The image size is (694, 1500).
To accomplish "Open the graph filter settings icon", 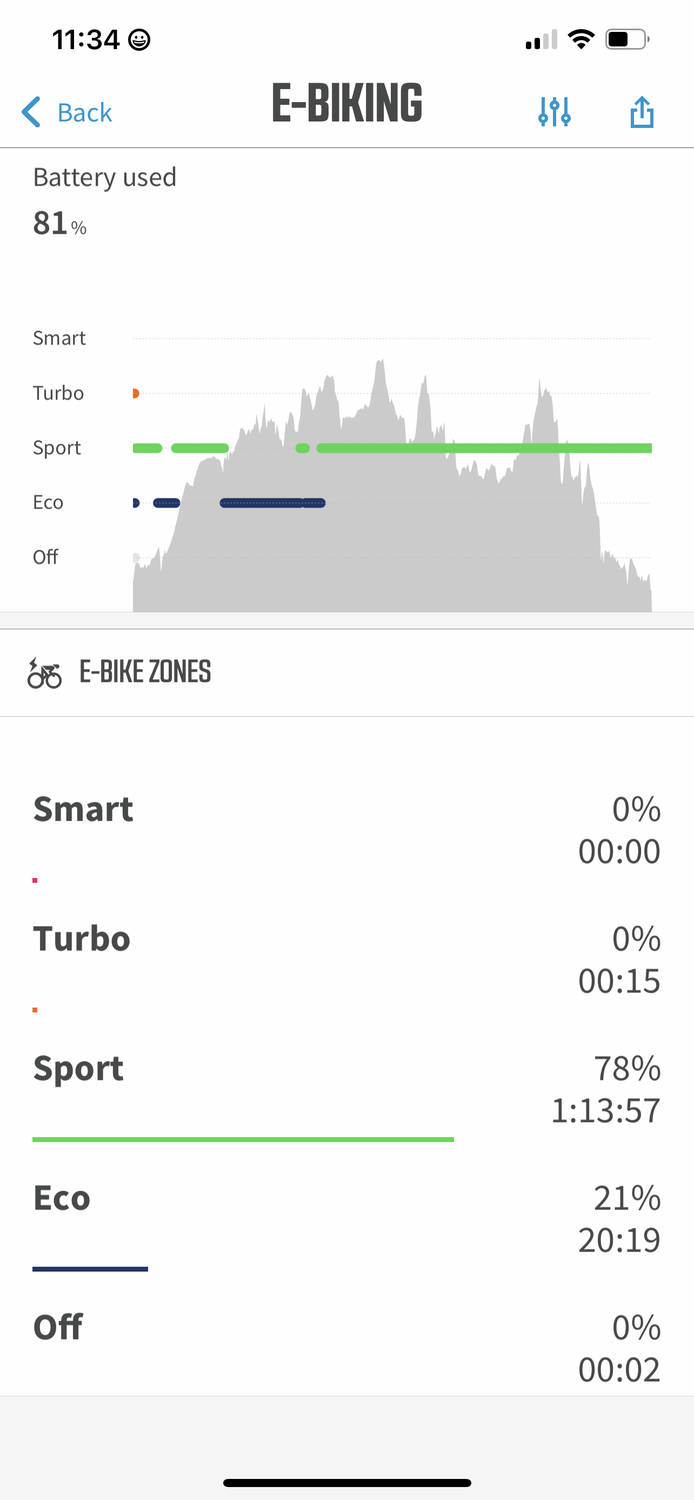I will tap(554, 112).
